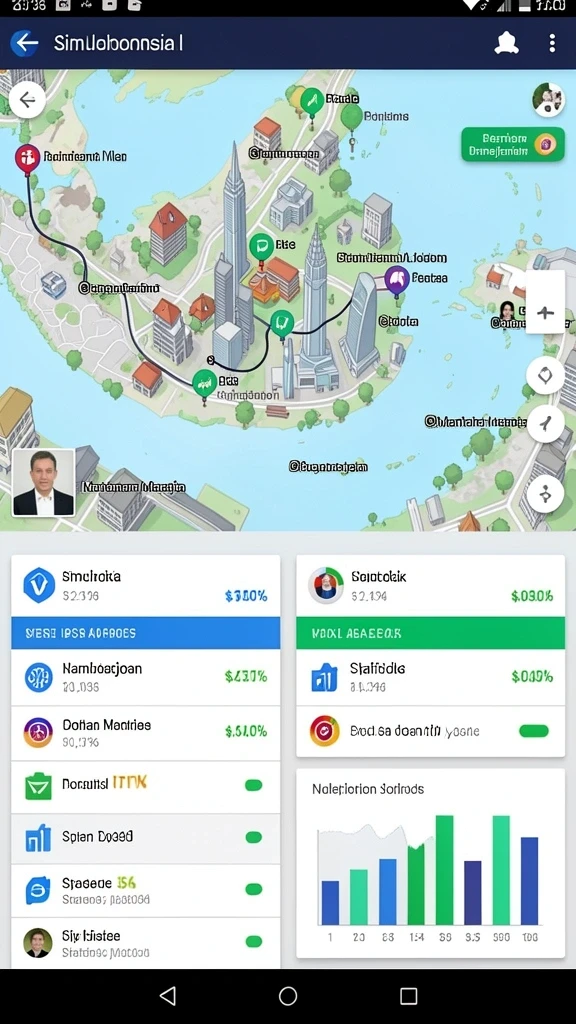Open the overflow menu
Viewport: 576px width, 1024px height.
(552, 43)
